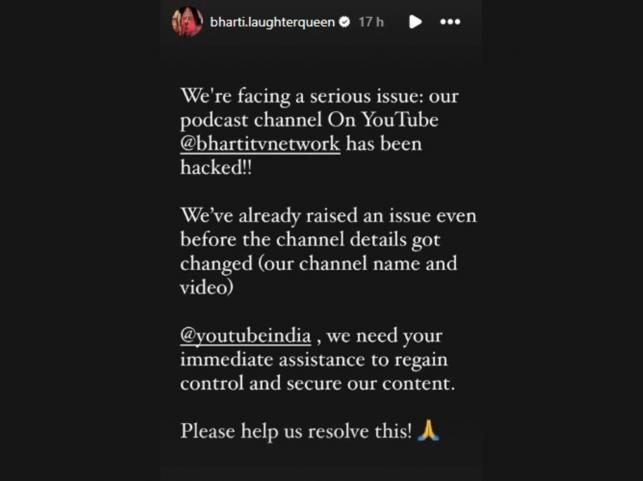Open the @youtubeindia mention
The height and width of the screenshot is (481, 643).
click(x=245, y=337)
